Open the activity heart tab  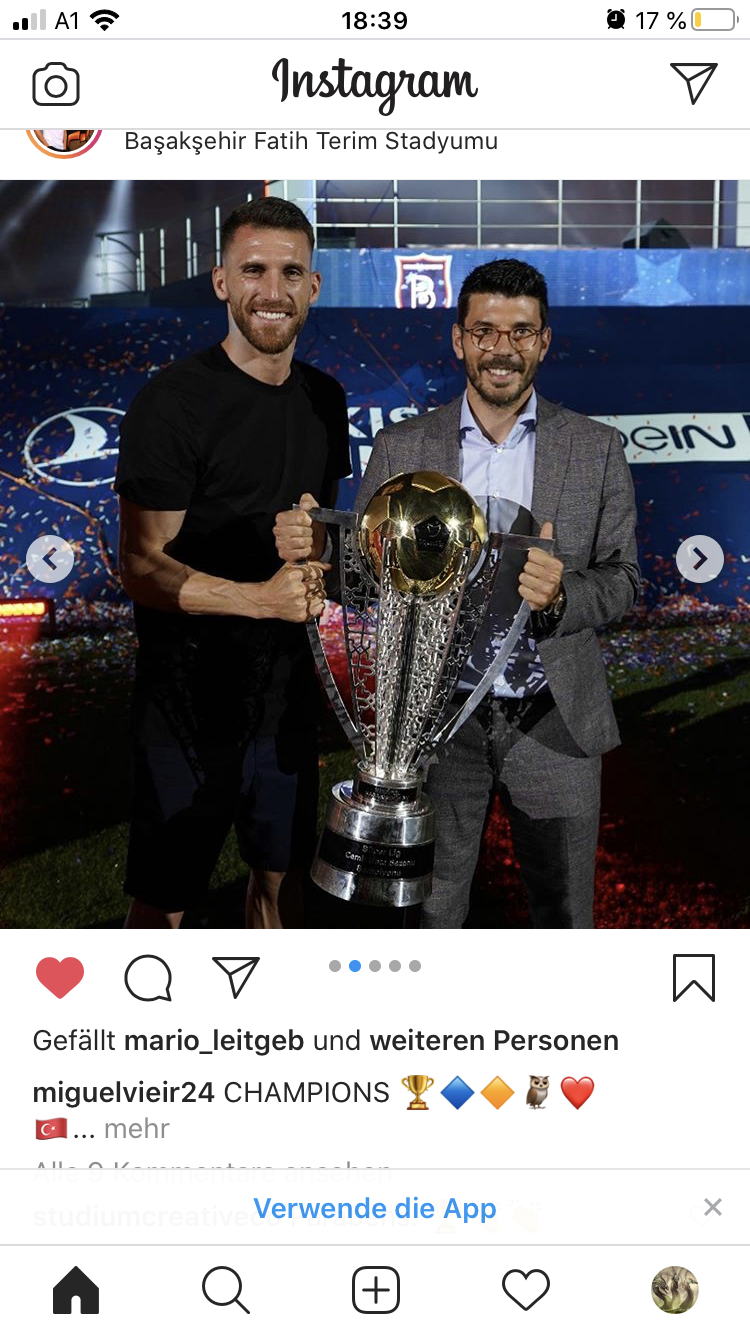coord(526,1290)
